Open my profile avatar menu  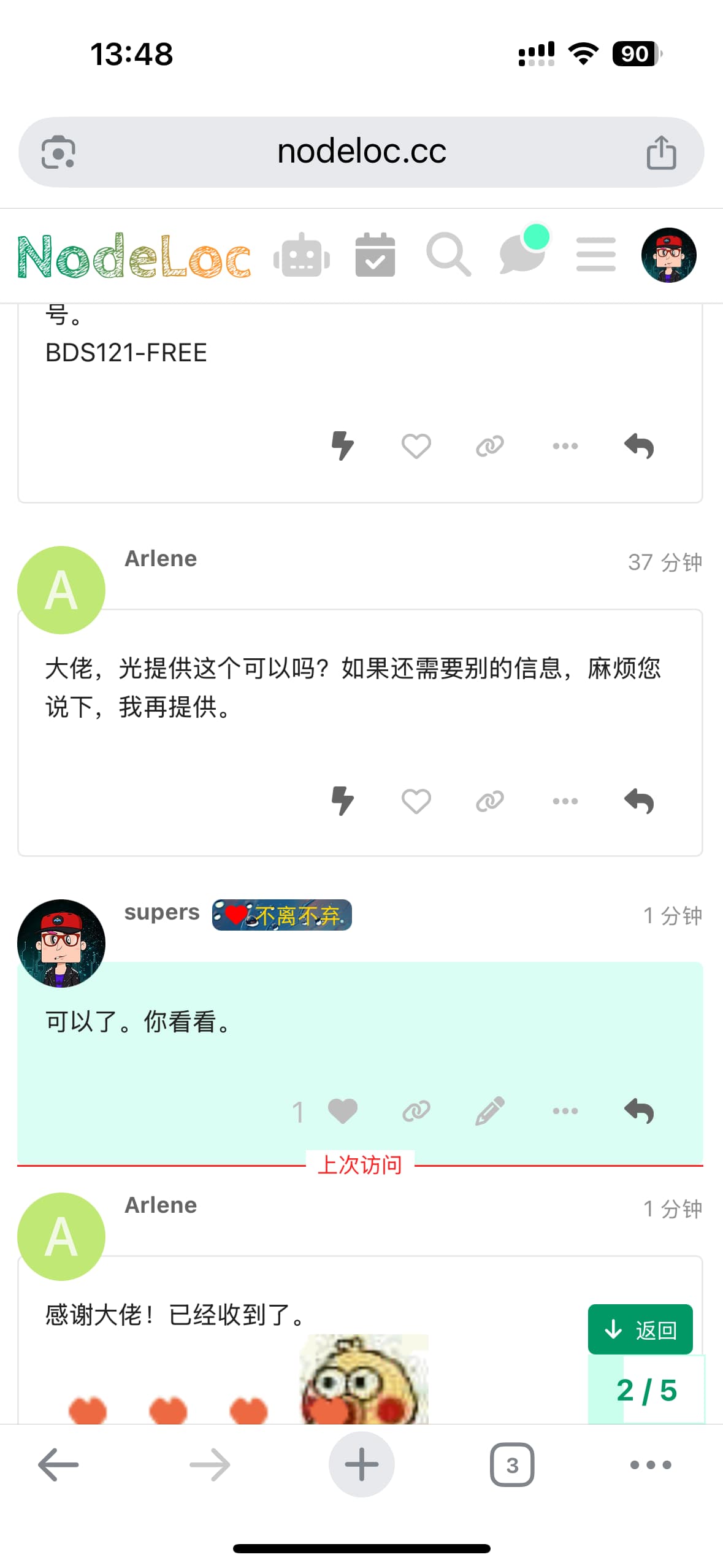(668, 255)
